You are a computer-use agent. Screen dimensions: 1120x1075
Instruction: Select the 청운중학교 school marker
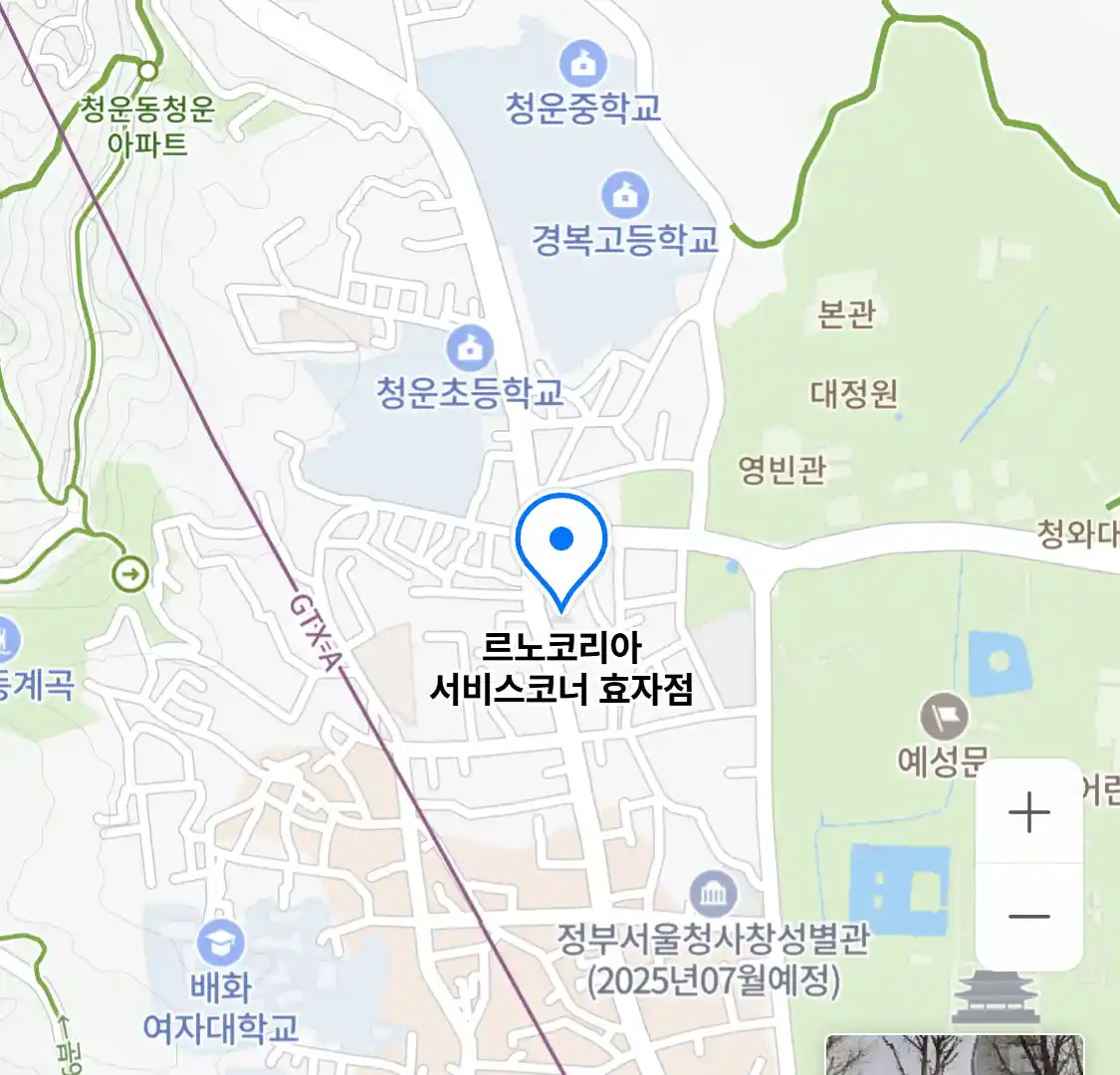coord(583,64)
